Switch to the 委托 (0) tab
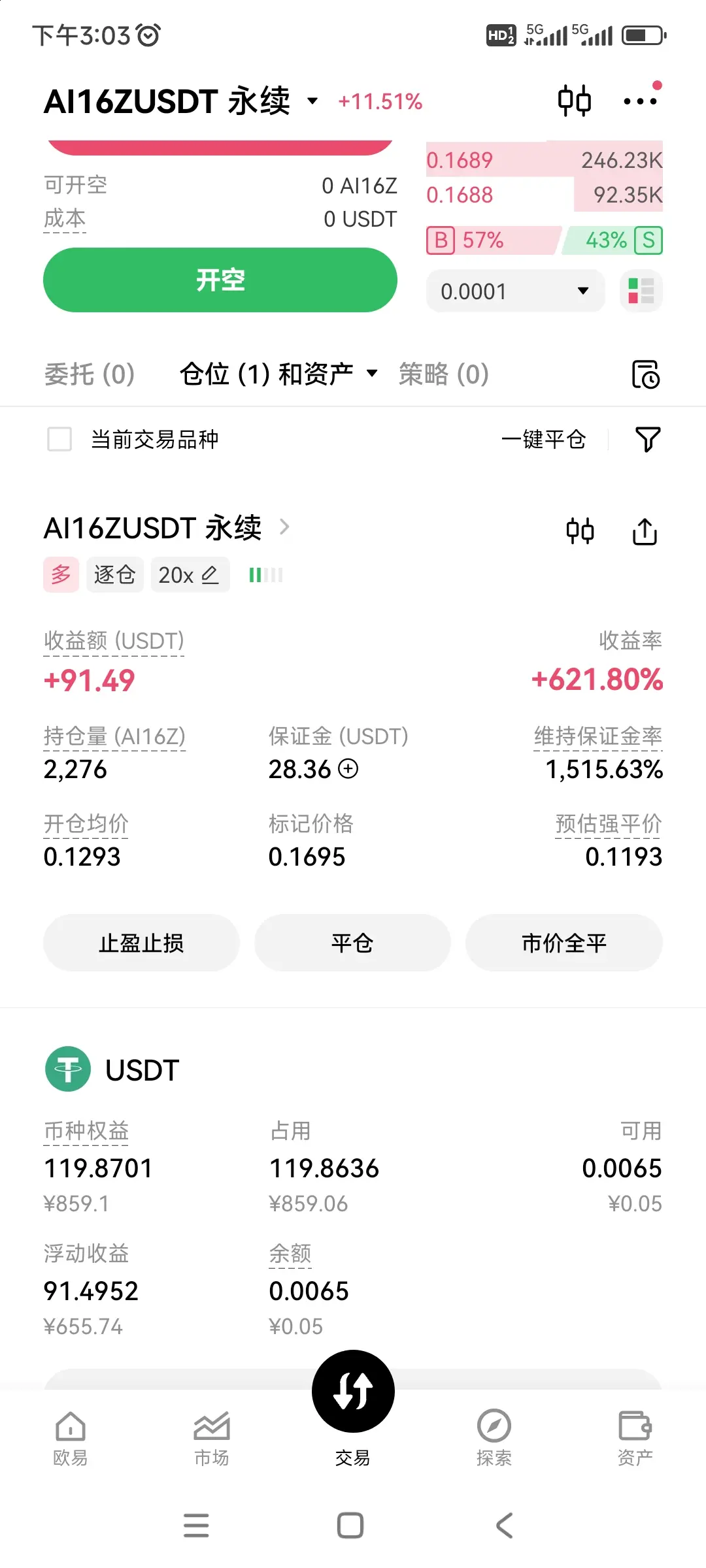 90,374
